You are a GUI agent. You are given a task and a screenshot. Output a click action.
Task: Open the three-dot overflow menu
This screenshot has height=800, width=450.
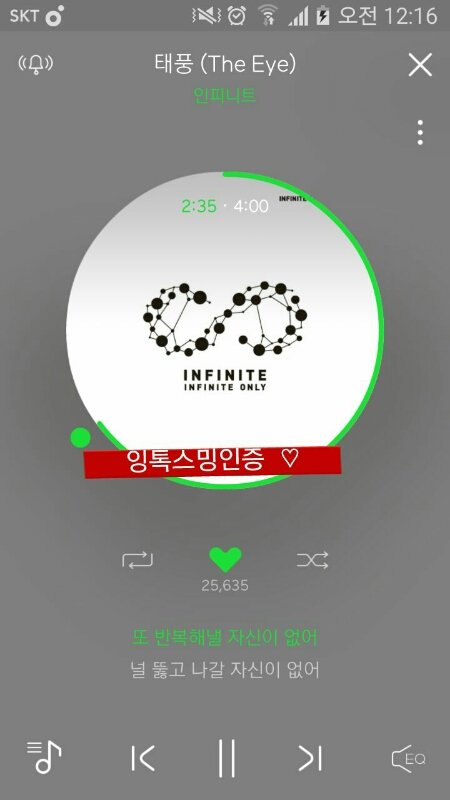(420, 133)
